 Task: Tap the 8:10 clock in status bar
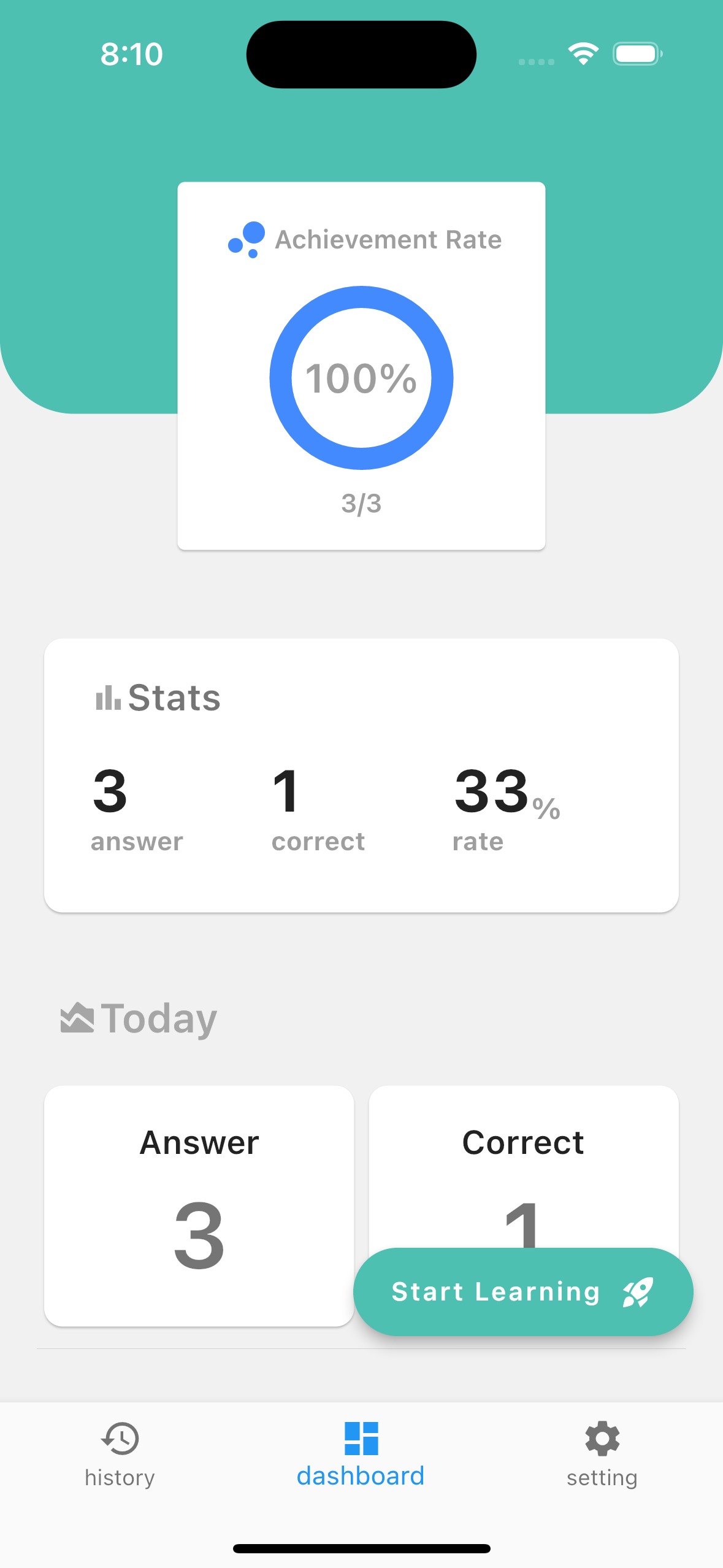[x=131, y=54]
